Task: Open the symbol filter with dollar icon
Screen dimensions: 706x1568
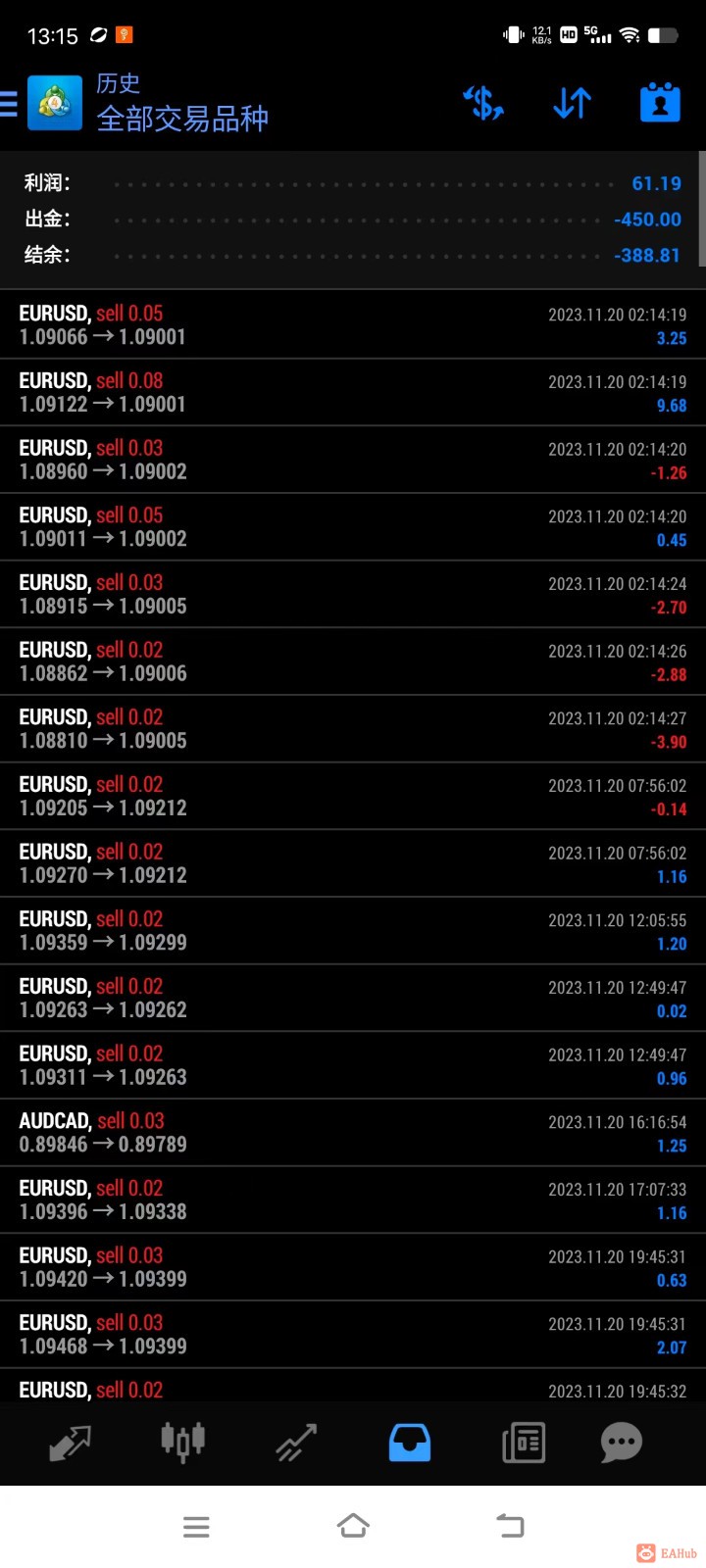Action: [483, 103]
